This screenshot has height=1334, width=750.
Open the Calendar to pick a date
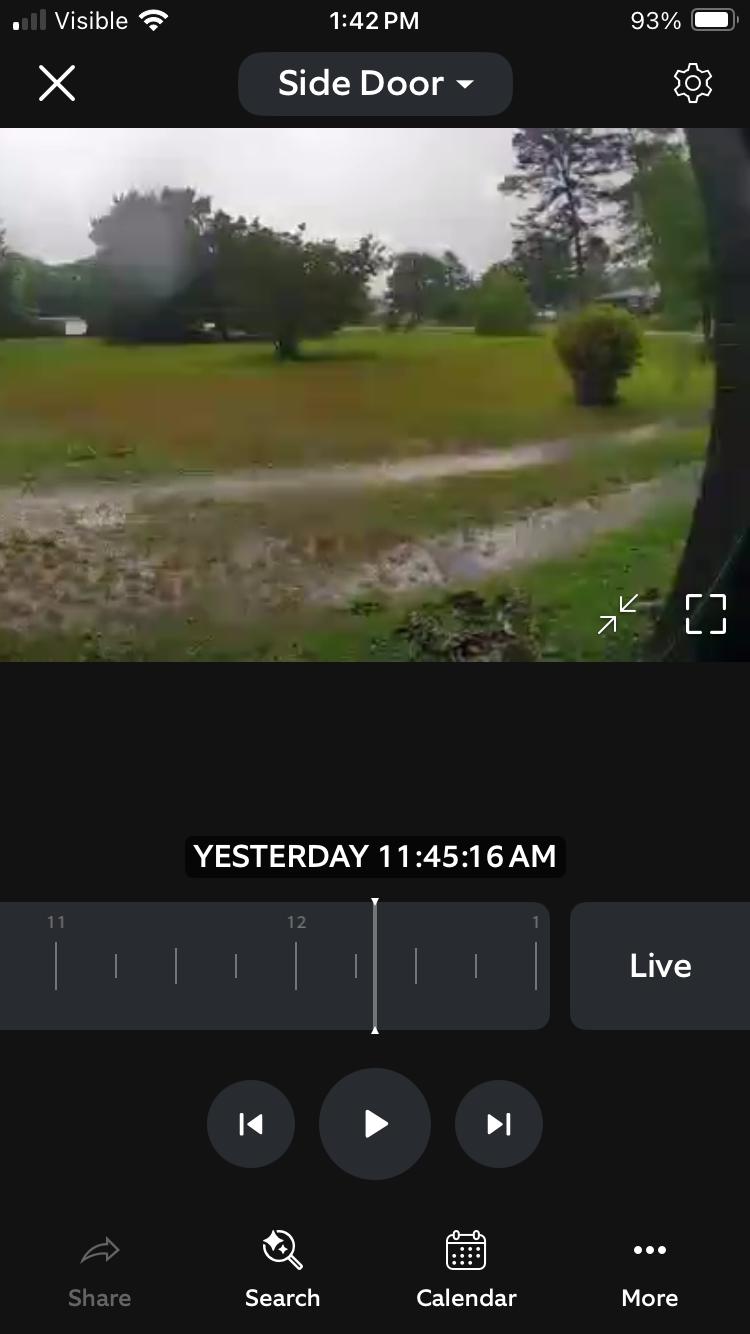click(x=466, y=1270)
